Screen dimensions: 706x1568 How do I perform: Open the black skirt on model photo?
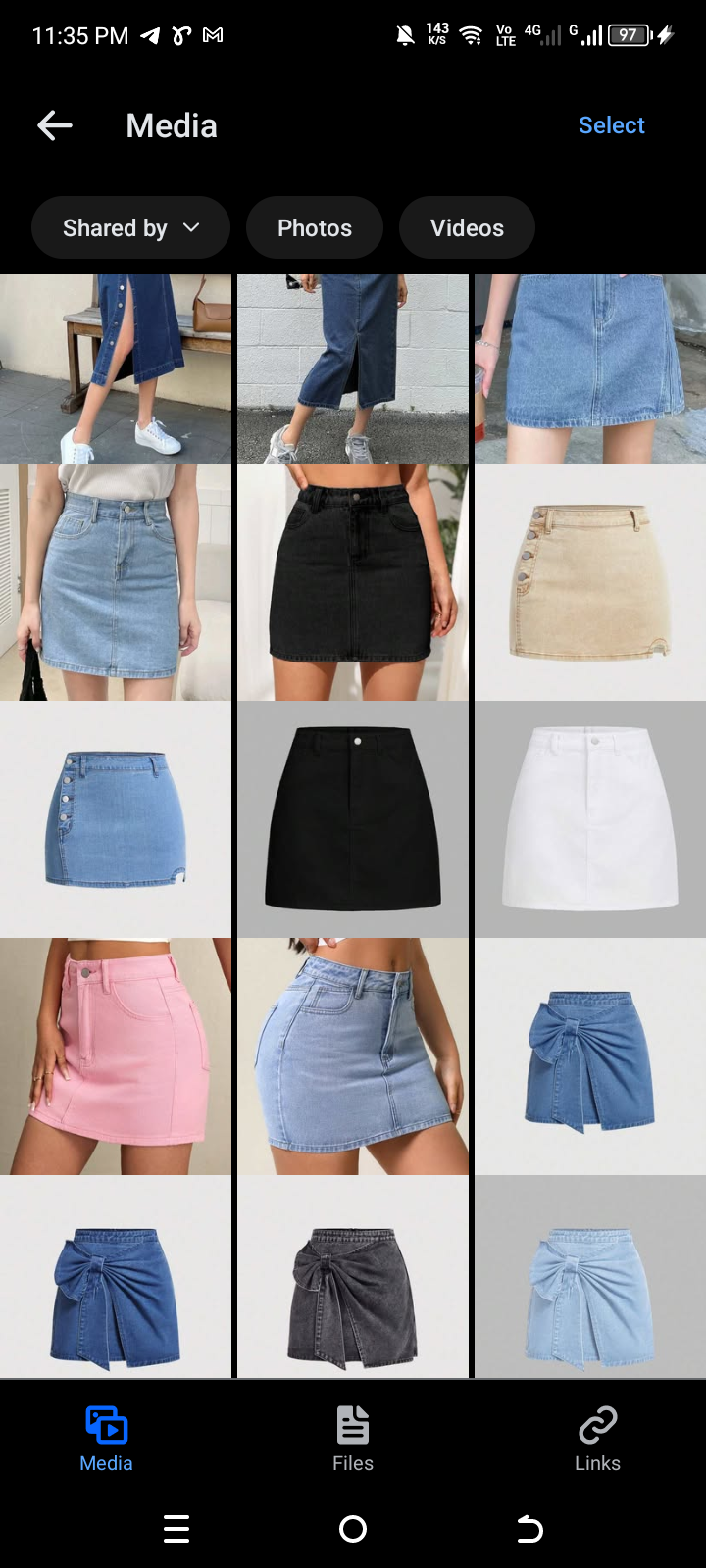click(x=352, y=582)
